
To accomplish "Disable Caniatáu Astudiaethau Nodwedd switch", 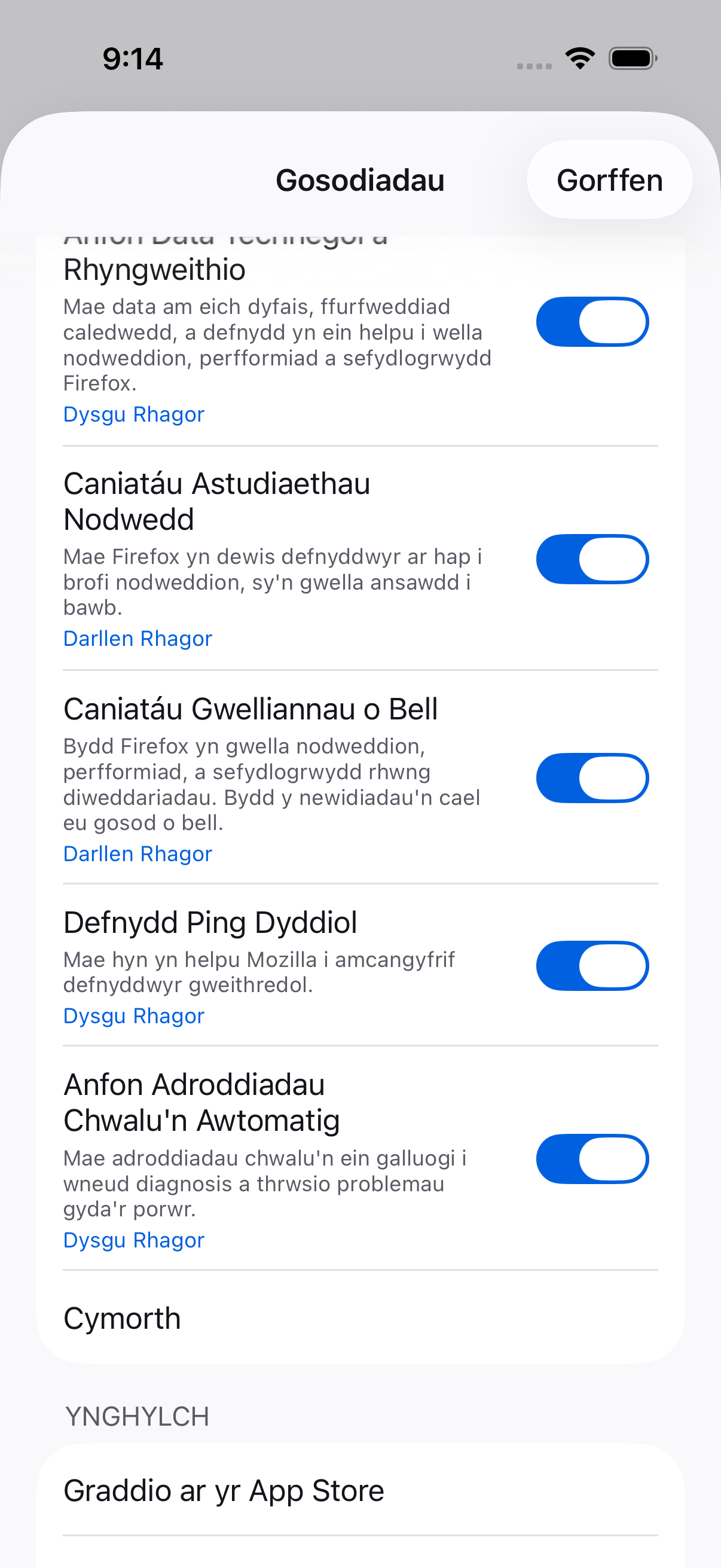I will click(x=591, y=559).
